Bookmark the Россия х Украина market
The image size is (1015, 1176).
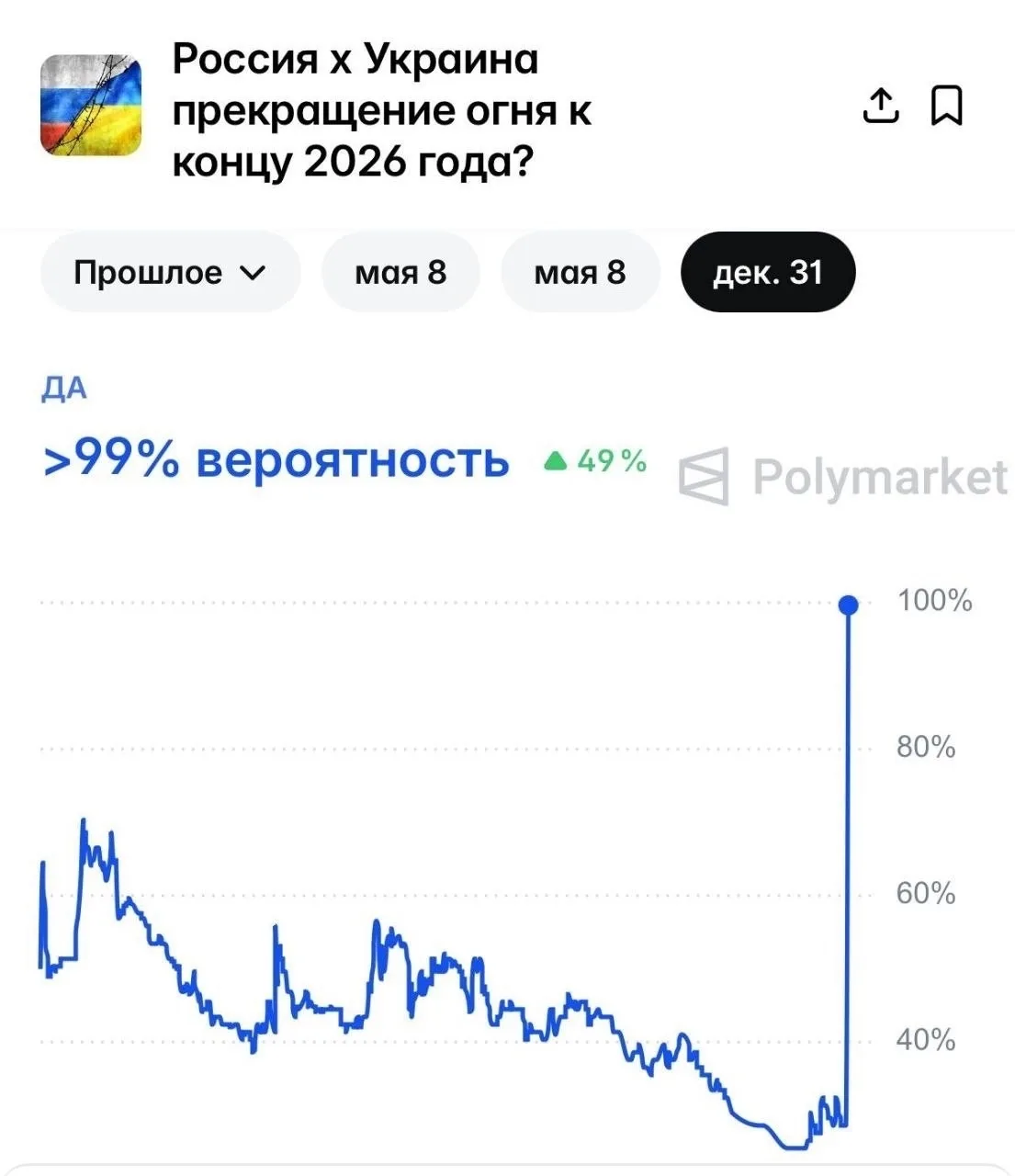coord(947,106)
